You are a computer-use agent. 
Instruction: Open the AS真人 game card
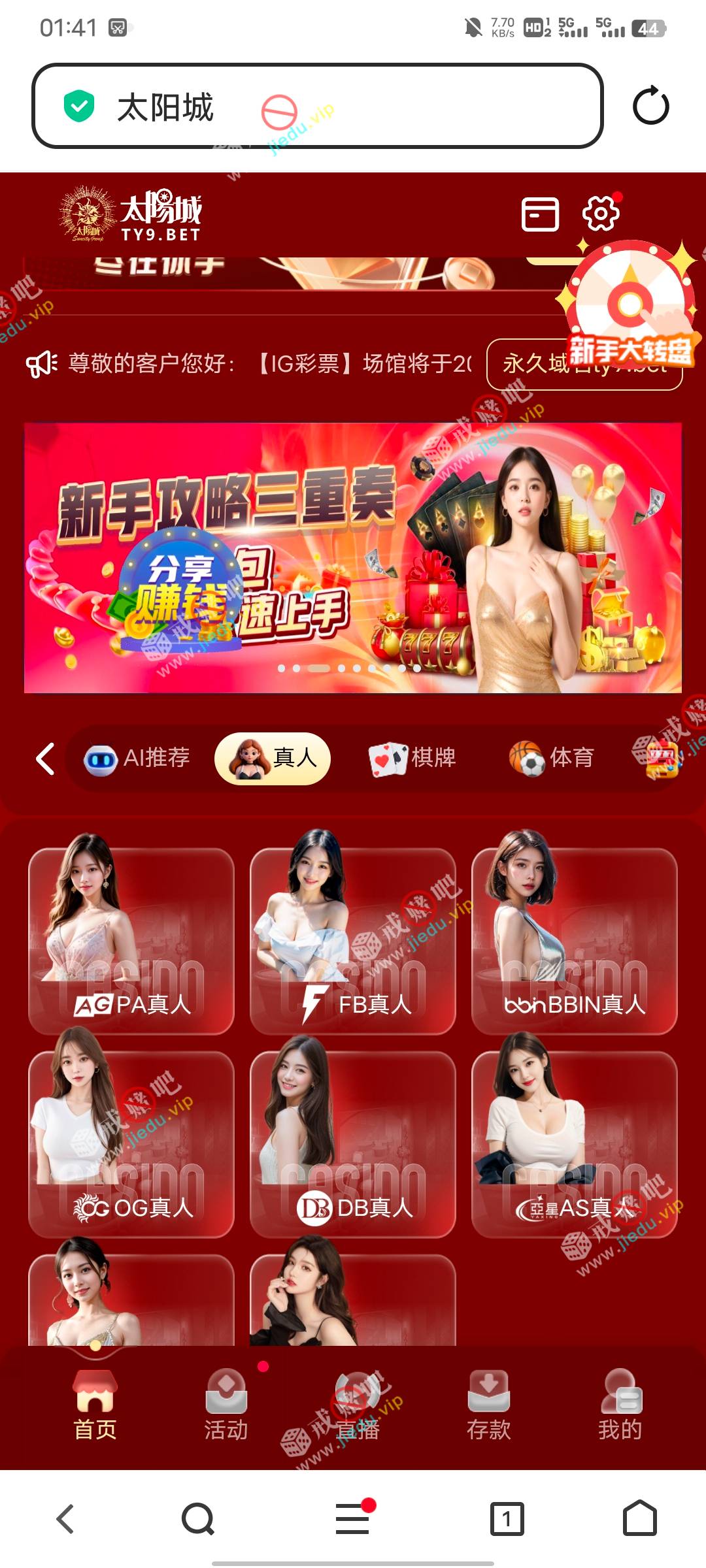[x=574, y=1143]
